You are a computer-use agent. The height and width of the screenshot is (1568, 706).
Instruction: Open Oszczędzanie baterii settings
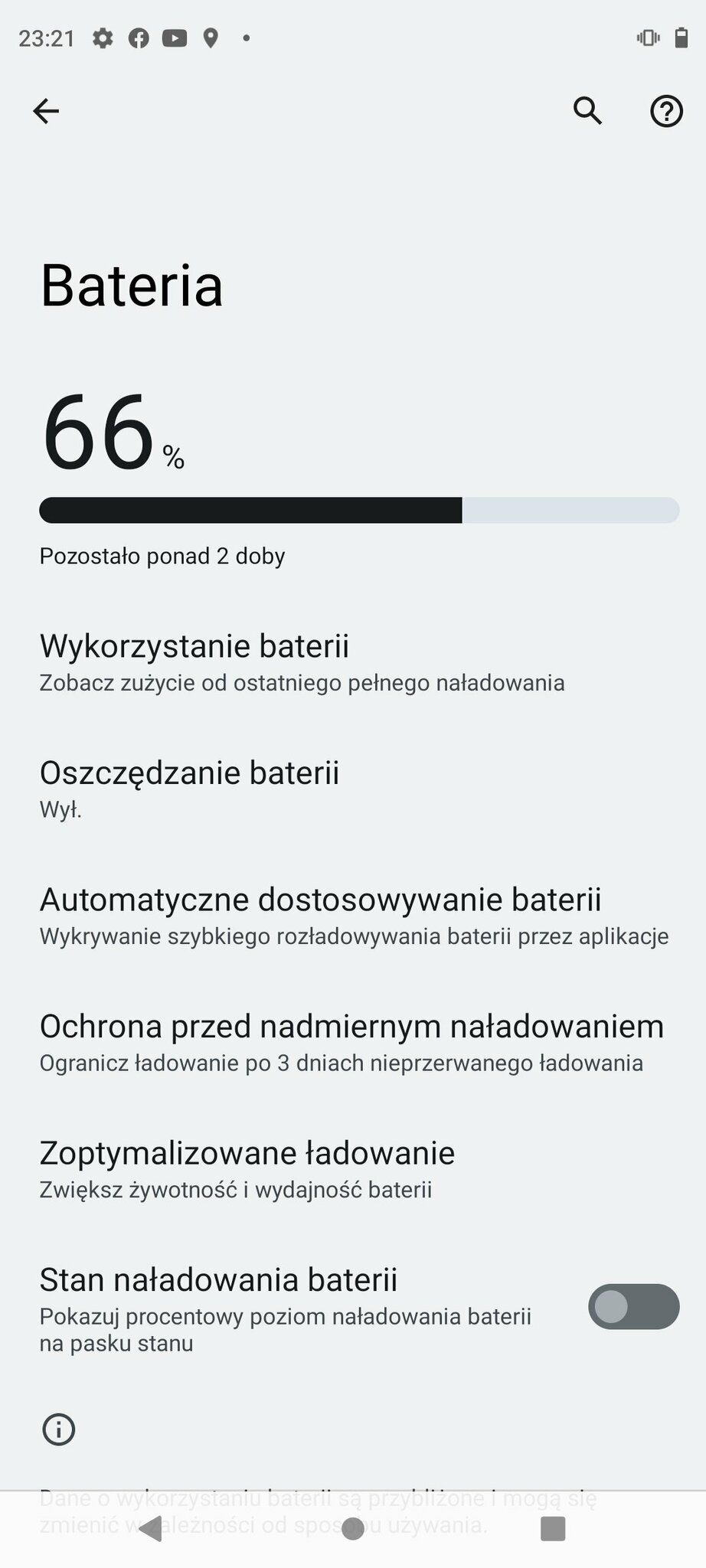(353, 789)
